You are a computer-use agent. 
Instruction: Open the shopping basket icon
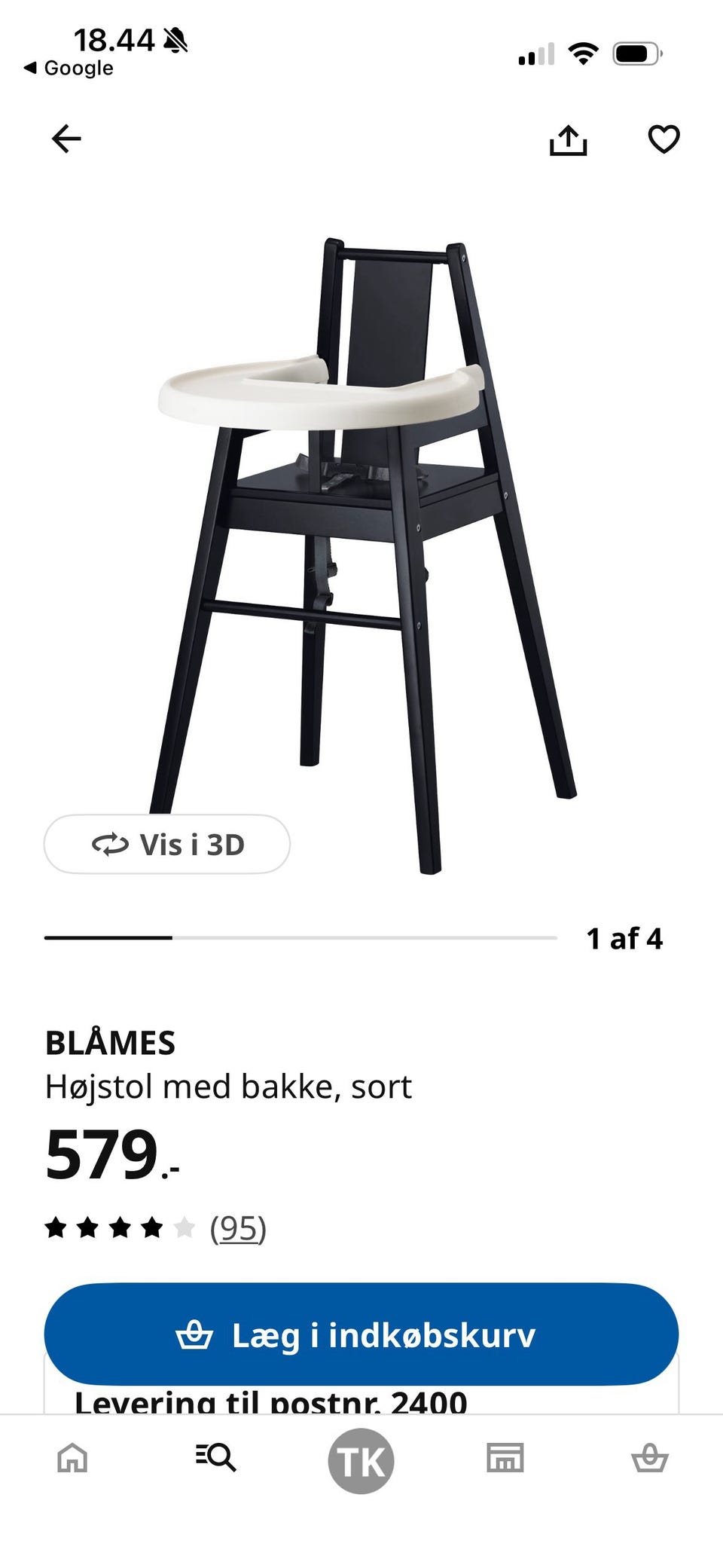(x=651, y=1459)
